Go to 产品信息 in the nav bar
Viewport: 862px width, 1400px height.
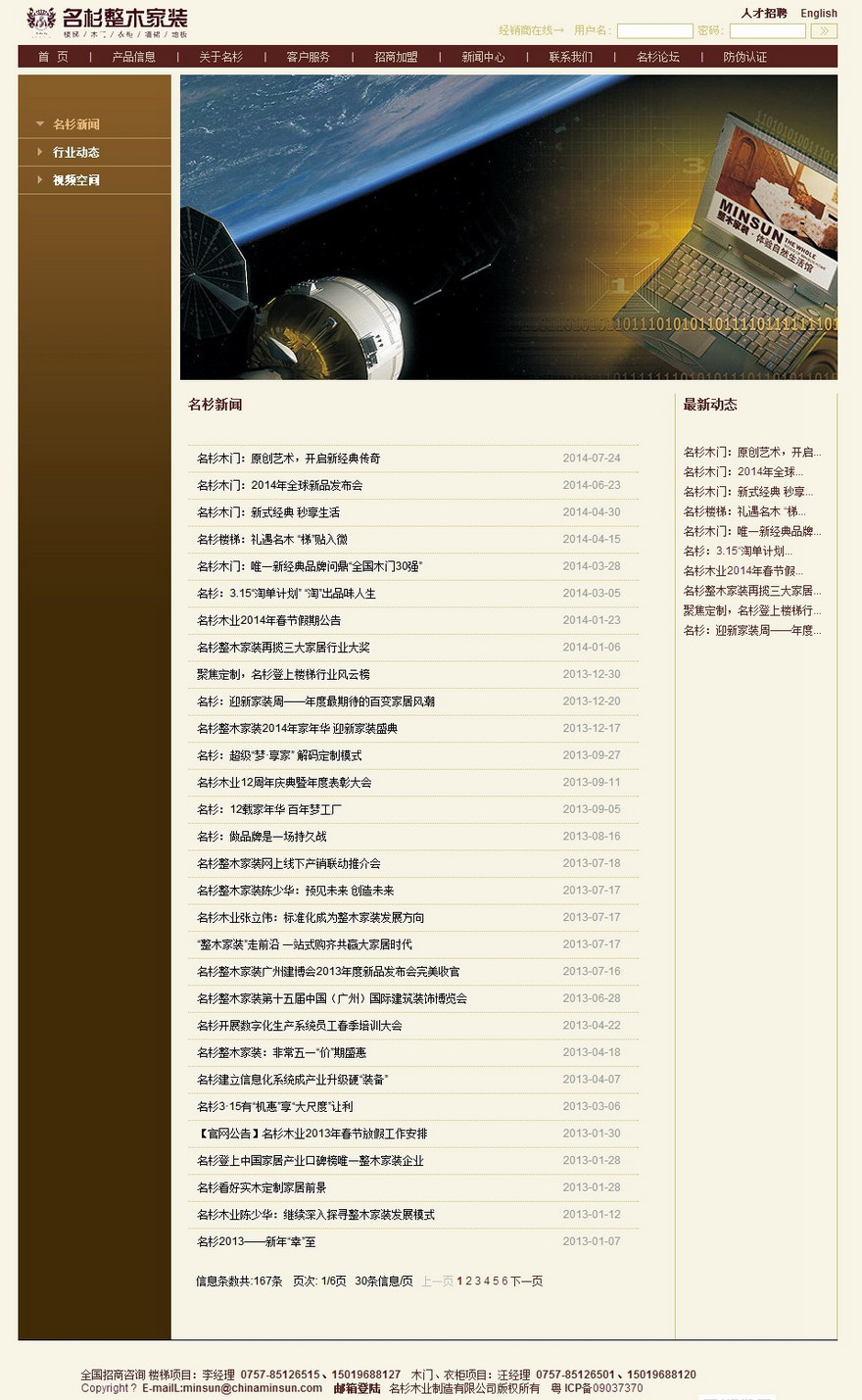click(x=133, y=57)
